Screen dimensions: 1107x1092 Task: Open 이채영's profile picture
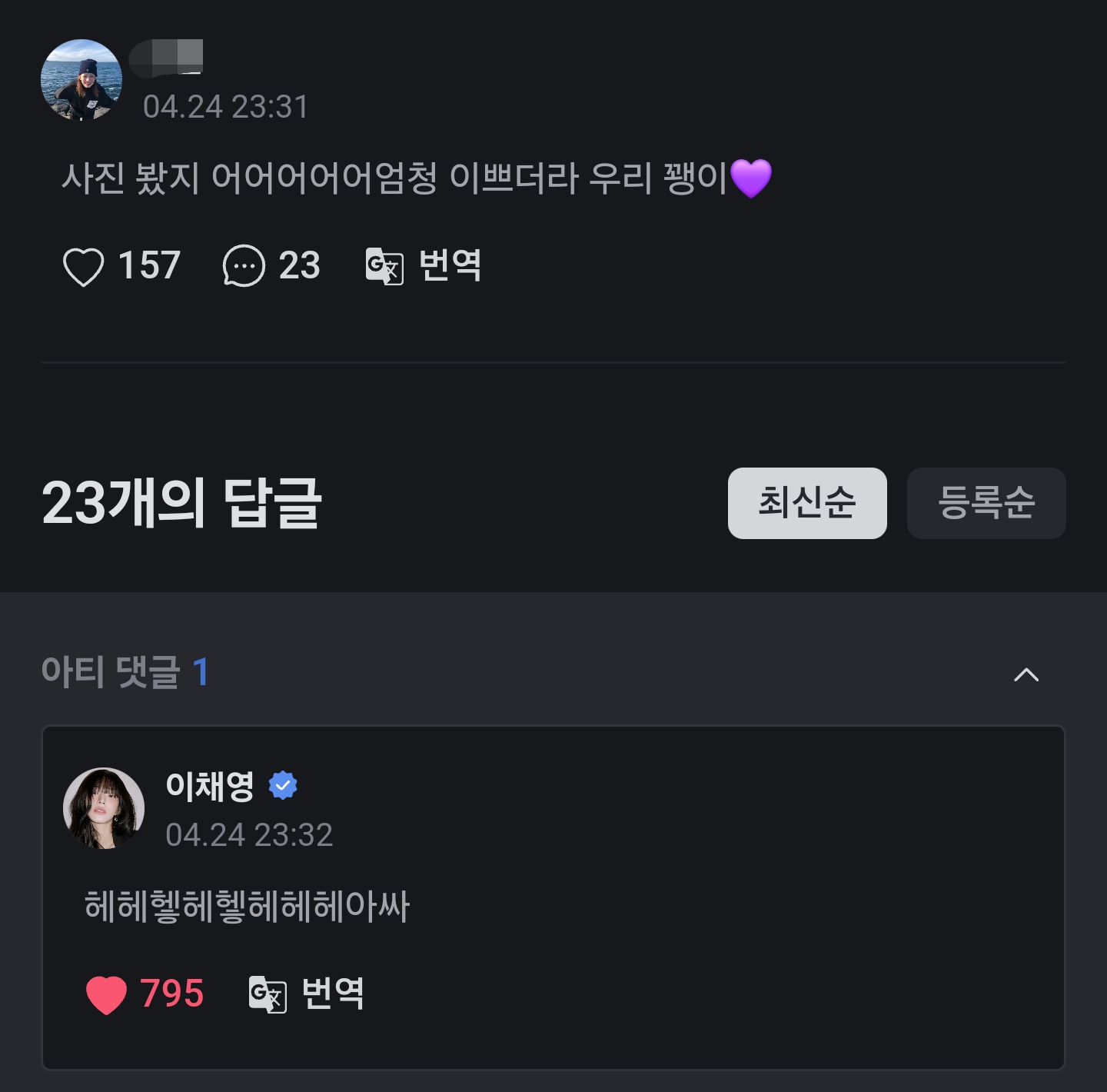point(104,808)
